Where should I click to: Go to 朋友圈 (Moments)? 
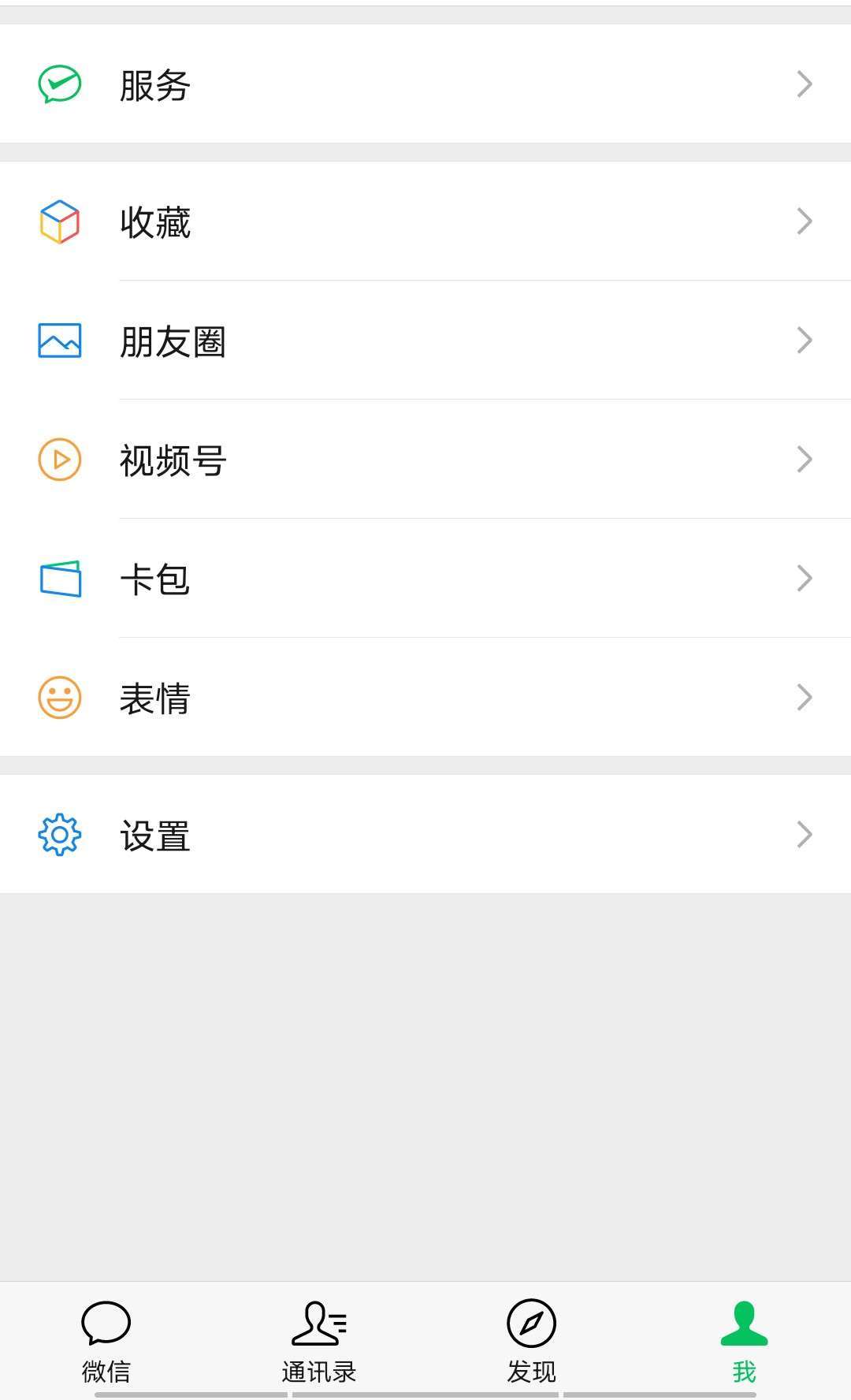(x=425, y=341)
